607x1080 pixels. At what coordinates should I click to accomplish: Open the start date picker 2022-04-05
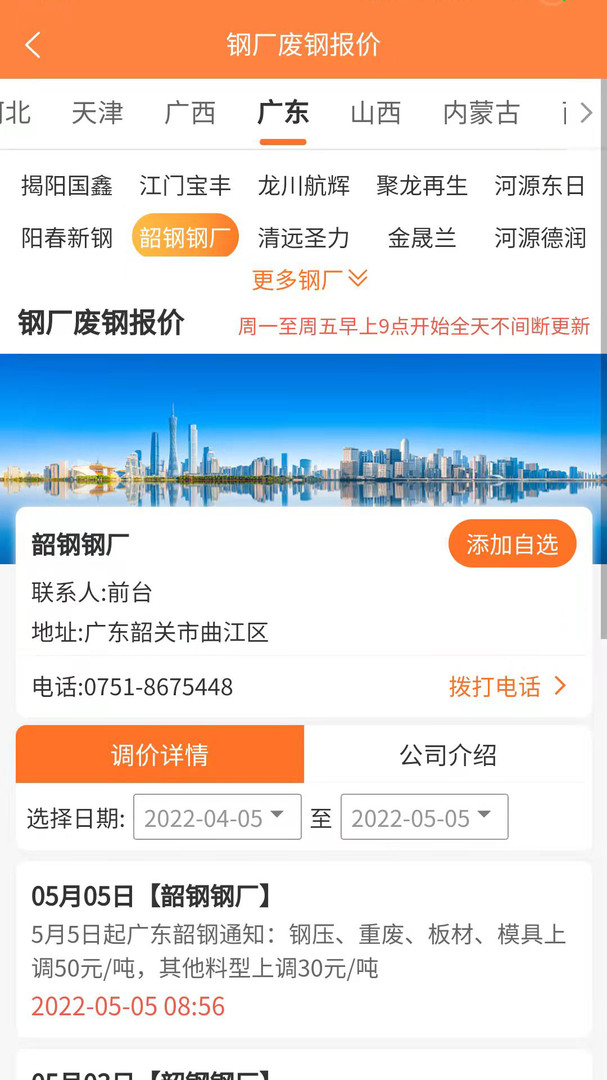[217, 817]
